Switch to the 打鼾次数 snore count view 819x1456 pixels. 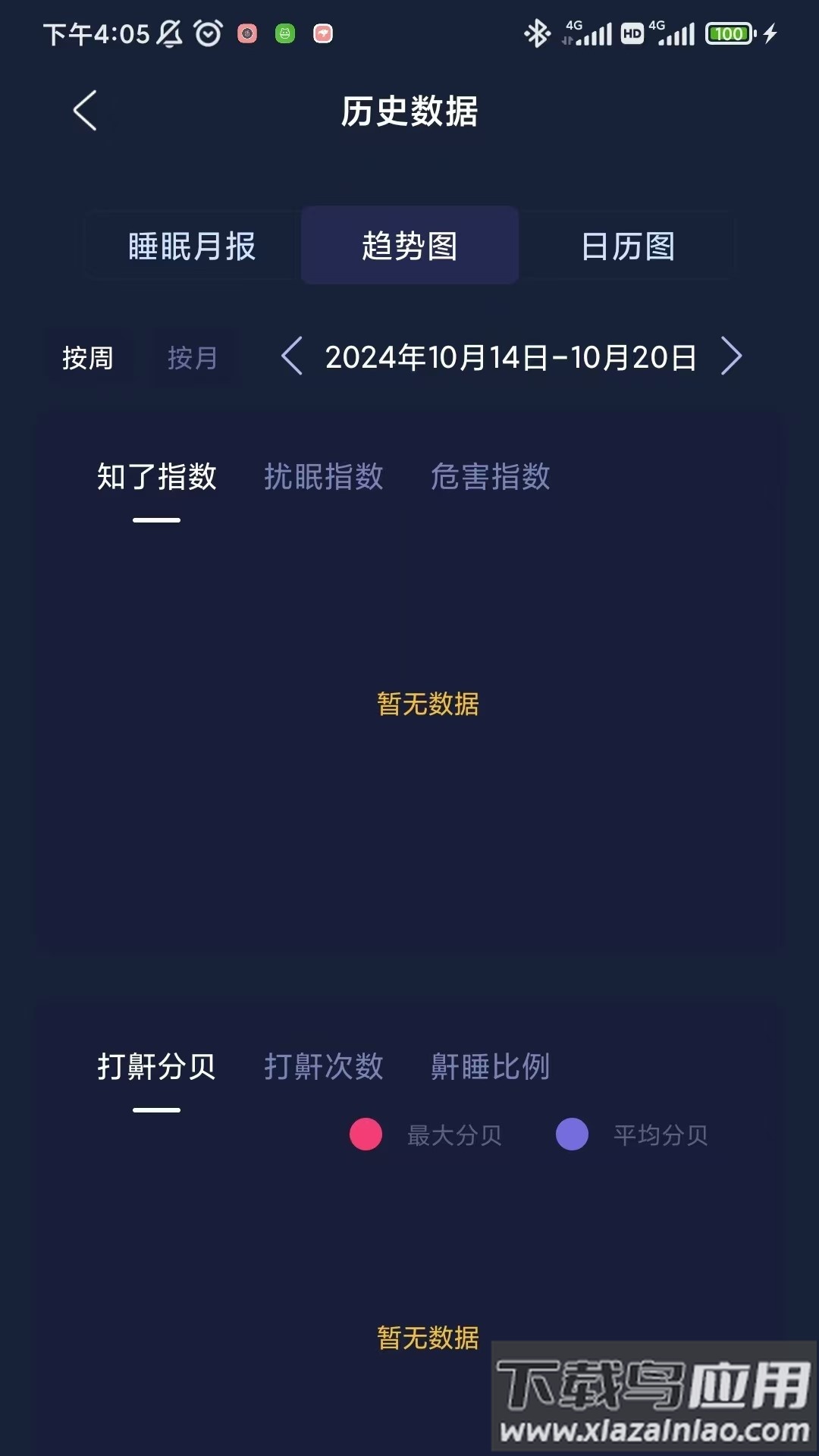click(323, 1066)
